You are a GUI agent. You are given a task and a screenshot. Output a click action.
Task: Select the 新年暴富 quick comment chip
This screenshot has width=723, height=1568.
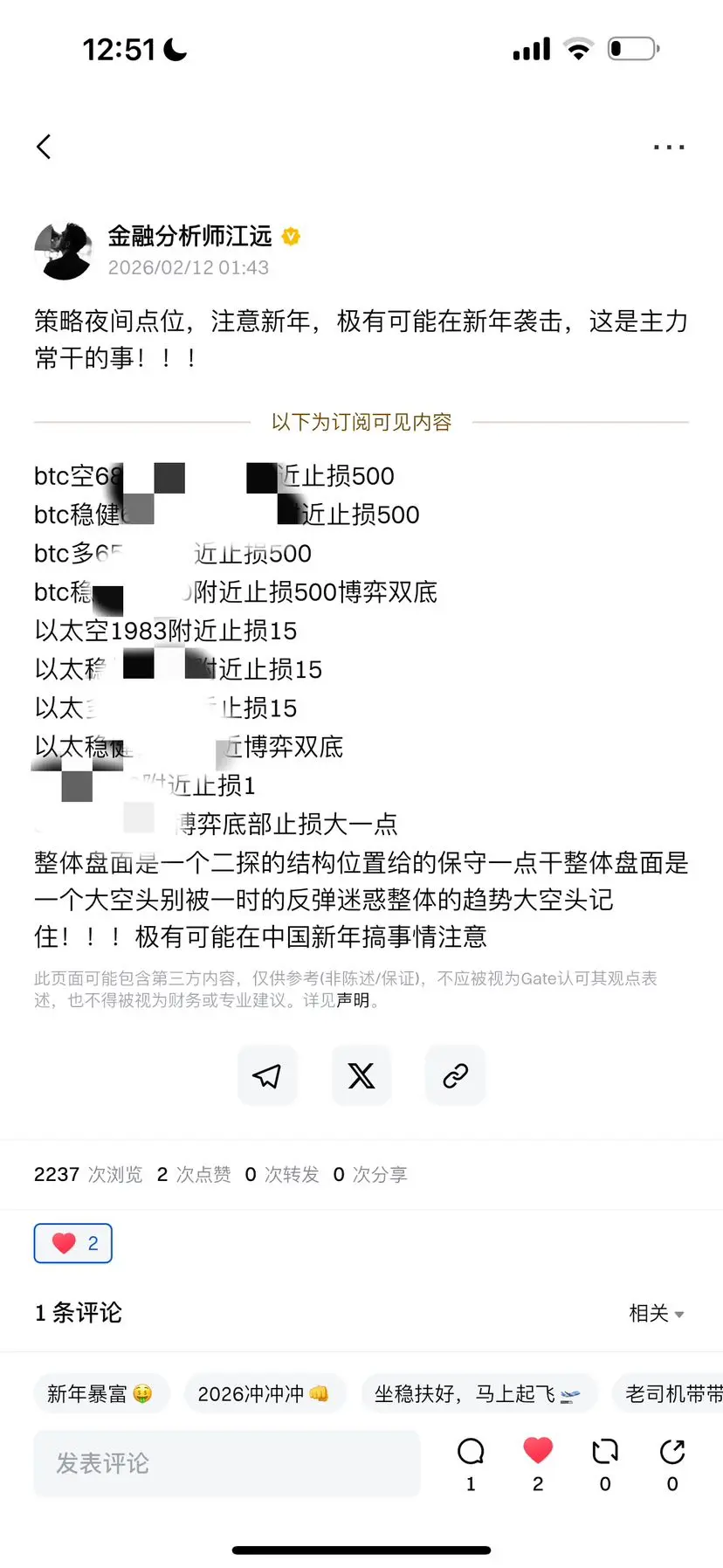tap(101, 1393)
